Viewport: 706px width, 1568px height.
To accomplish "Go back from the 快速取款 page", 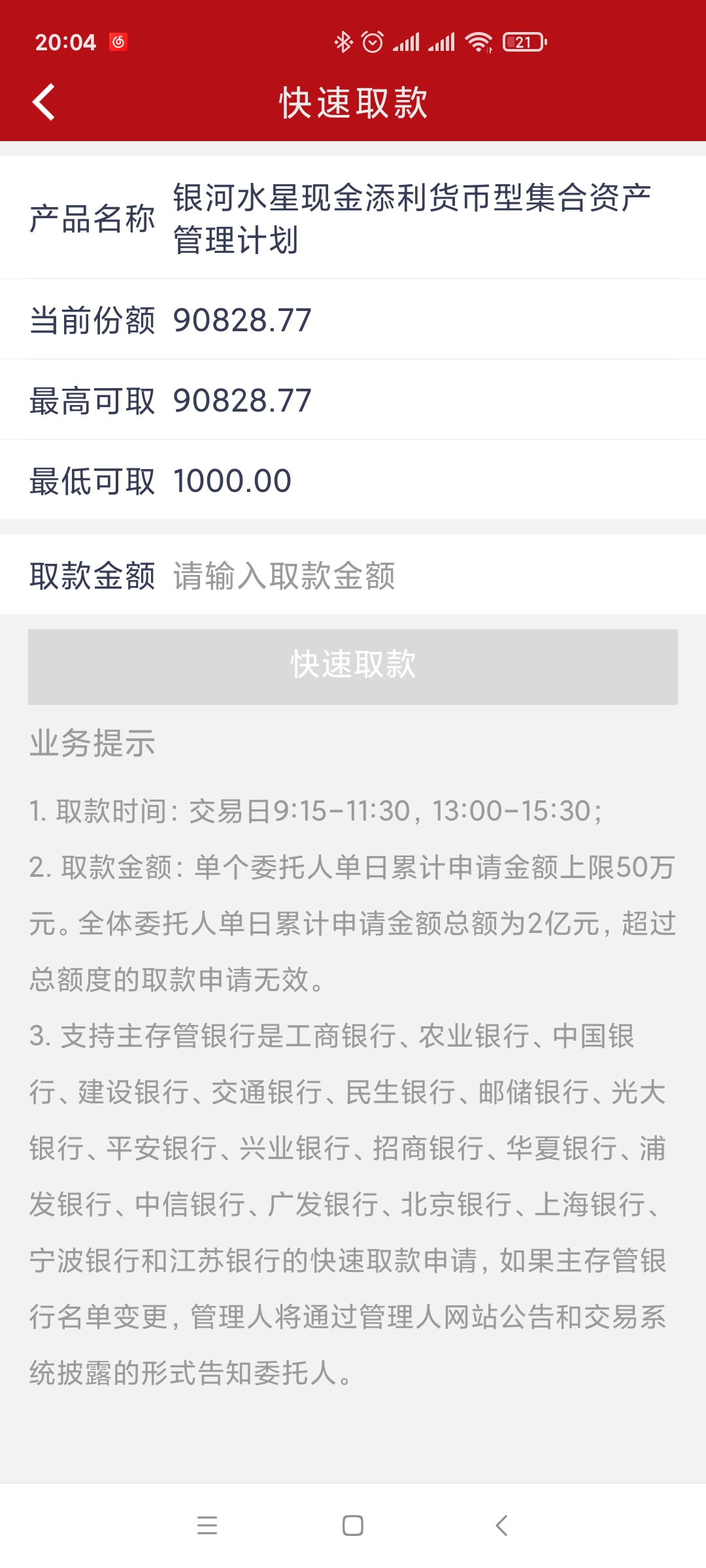I will (x=44, y=103).
